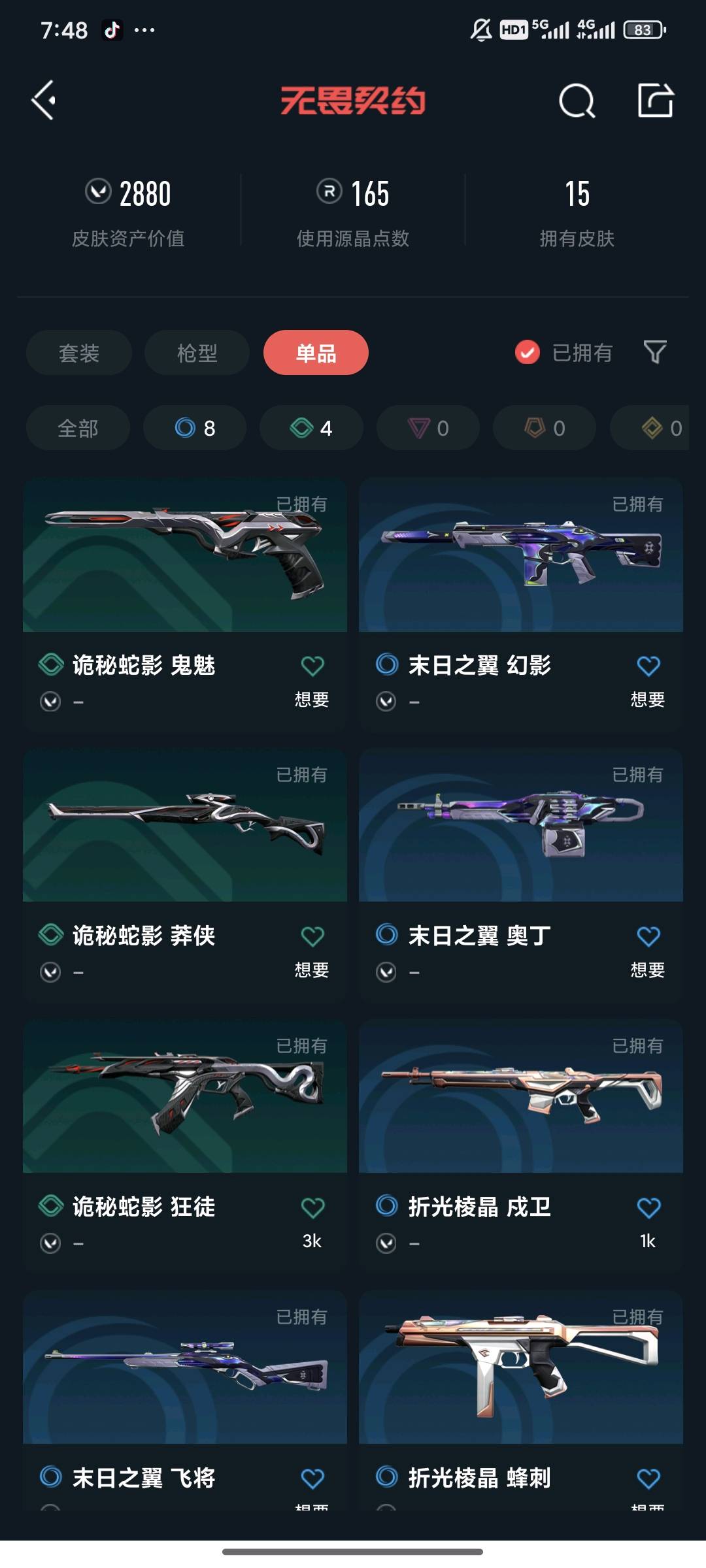Go back using the top-left arrow
This screenshot has height=1568, width=706.
[x=44, y=101]
